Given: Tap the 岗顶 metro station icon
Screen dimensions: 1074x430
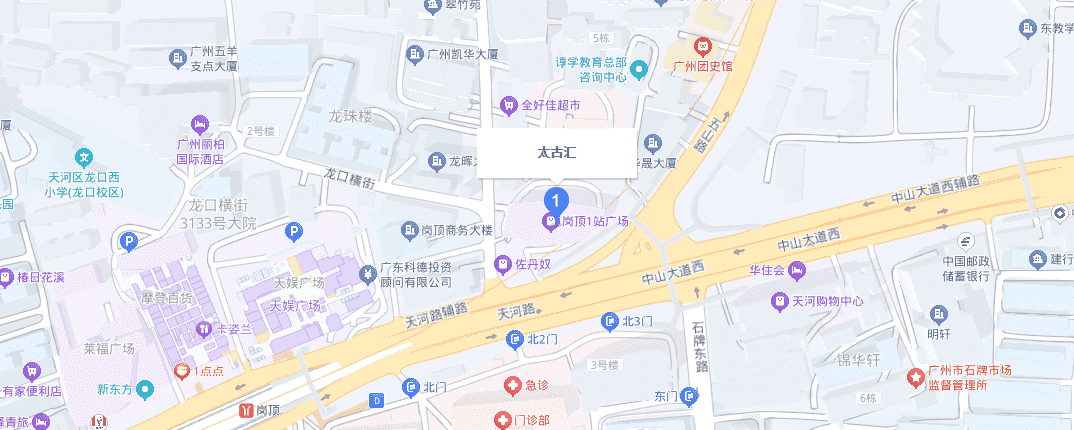Looking at the screenshot, I should pyautogui.click(x=247, y=410).
